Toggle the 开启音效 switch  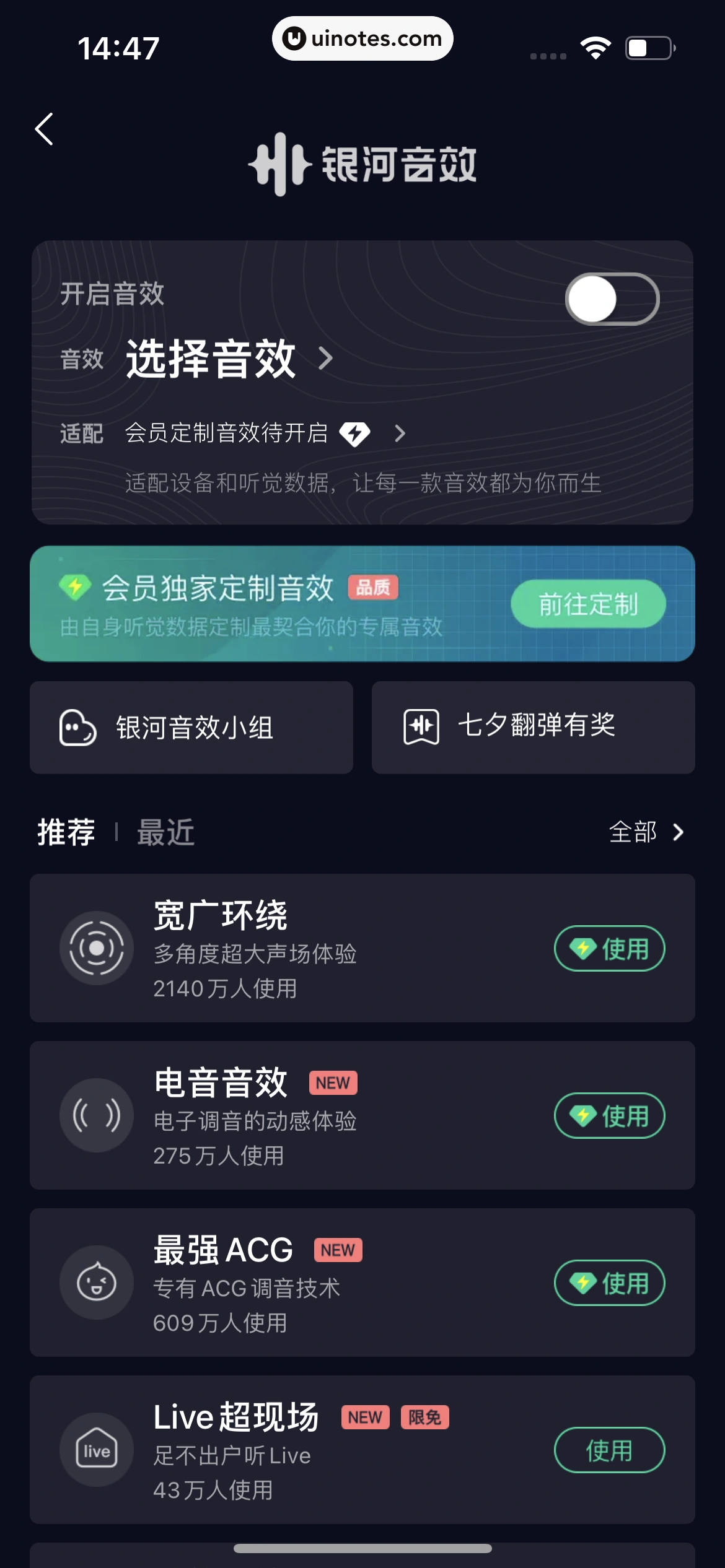pos(612,299)
